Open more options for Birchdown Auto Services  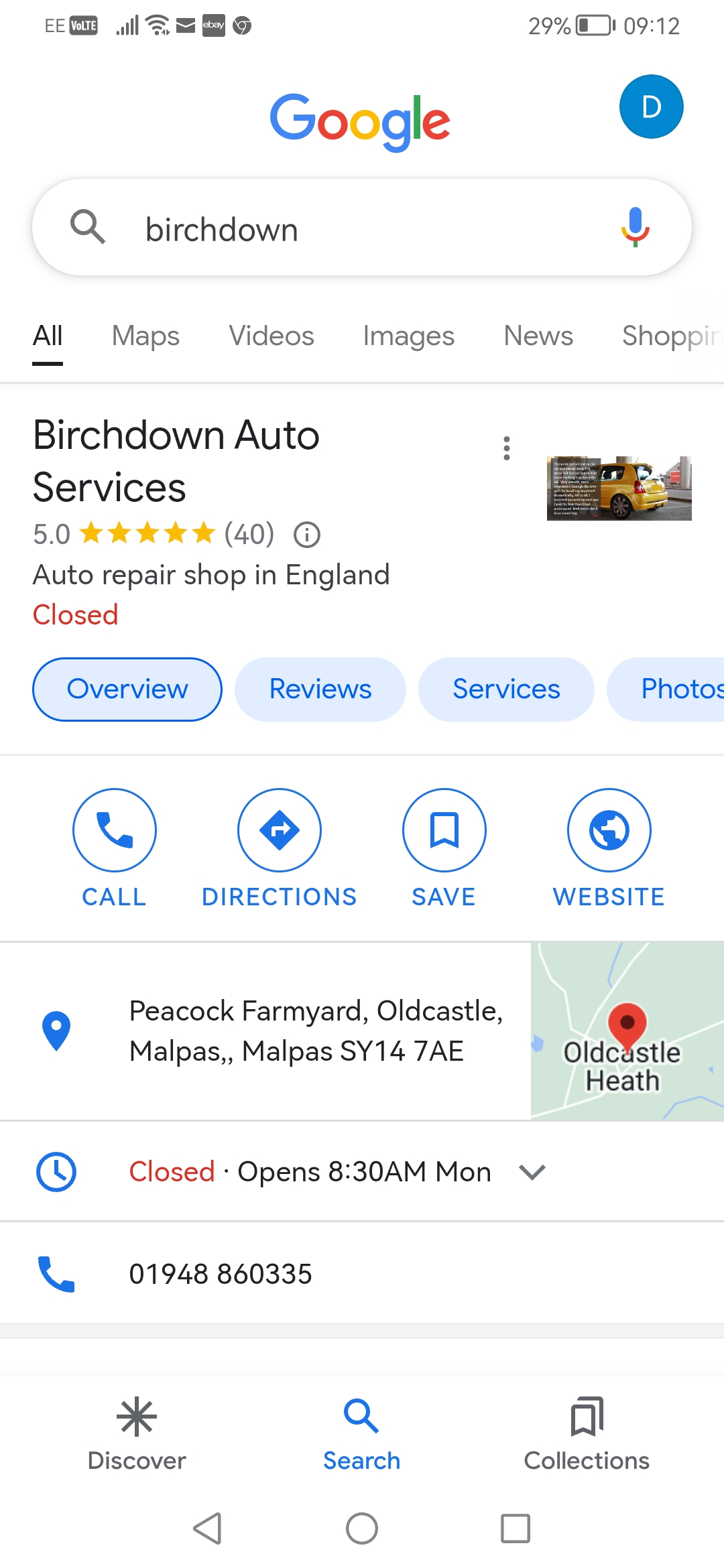click(507, 448)
